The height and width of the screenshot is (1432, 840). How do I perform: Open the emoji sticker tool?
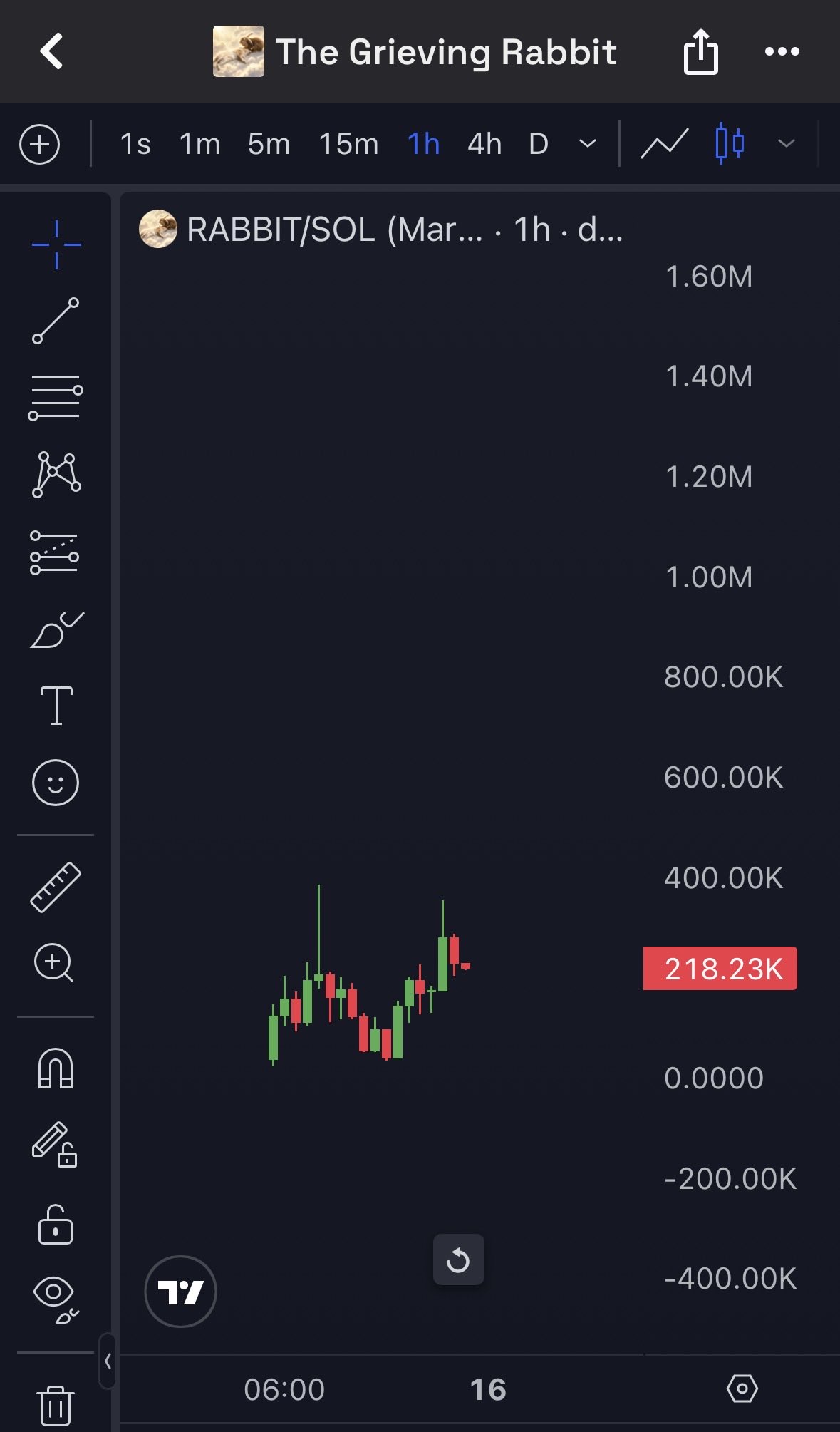click(55, 783)
